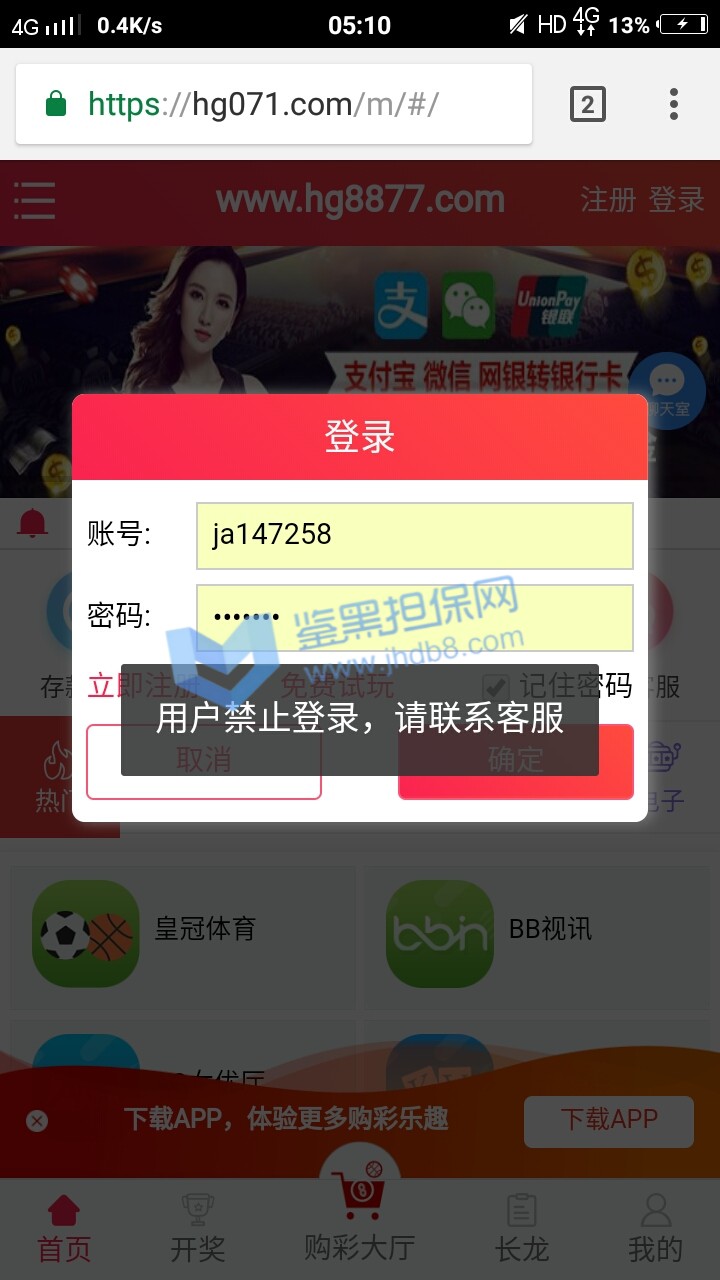Tap the 登录 link in header
The width and height of the screenshot is (720, 1280).
point(677,200)
